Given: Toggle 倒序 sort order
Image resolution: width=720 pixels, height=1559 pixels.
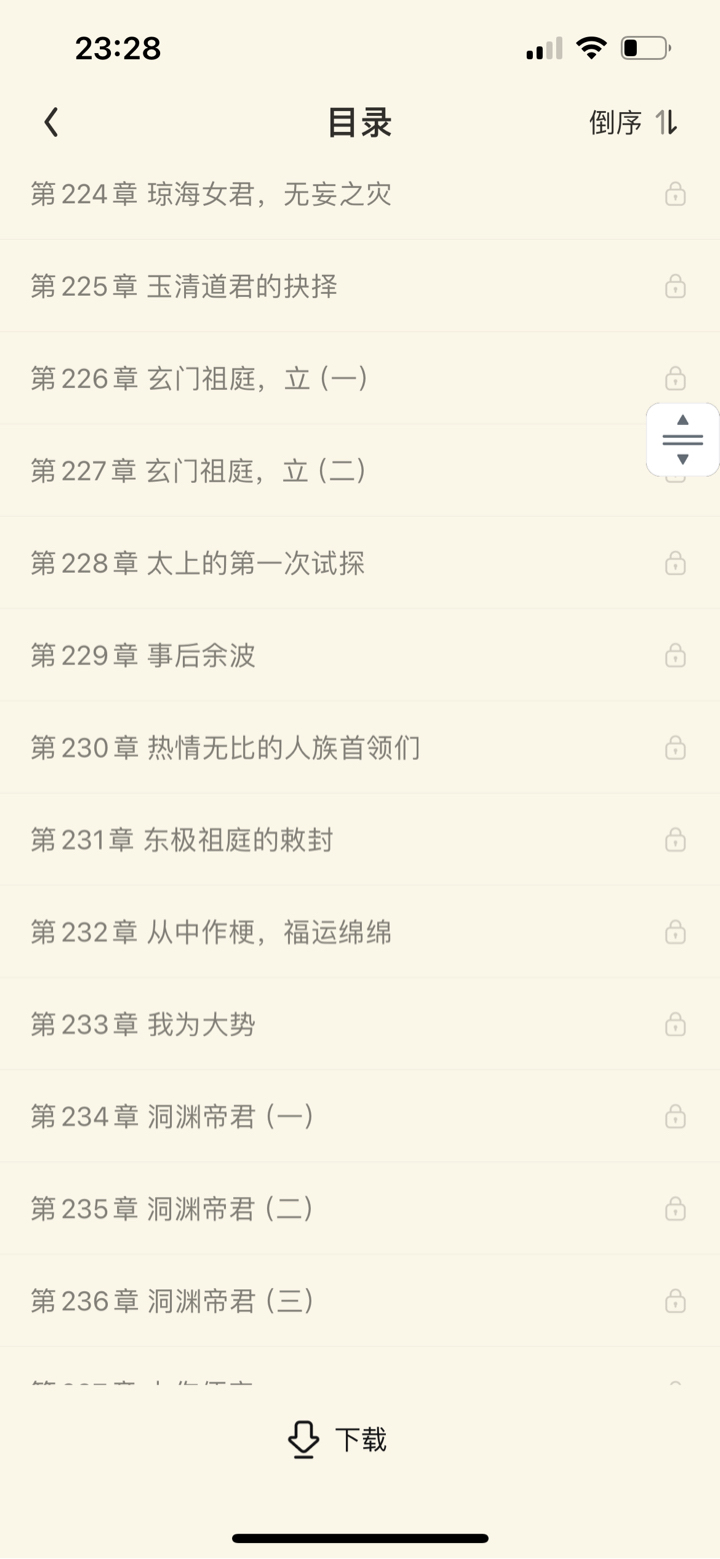Looking at the screenshot, I should click(x=633, y=123).
